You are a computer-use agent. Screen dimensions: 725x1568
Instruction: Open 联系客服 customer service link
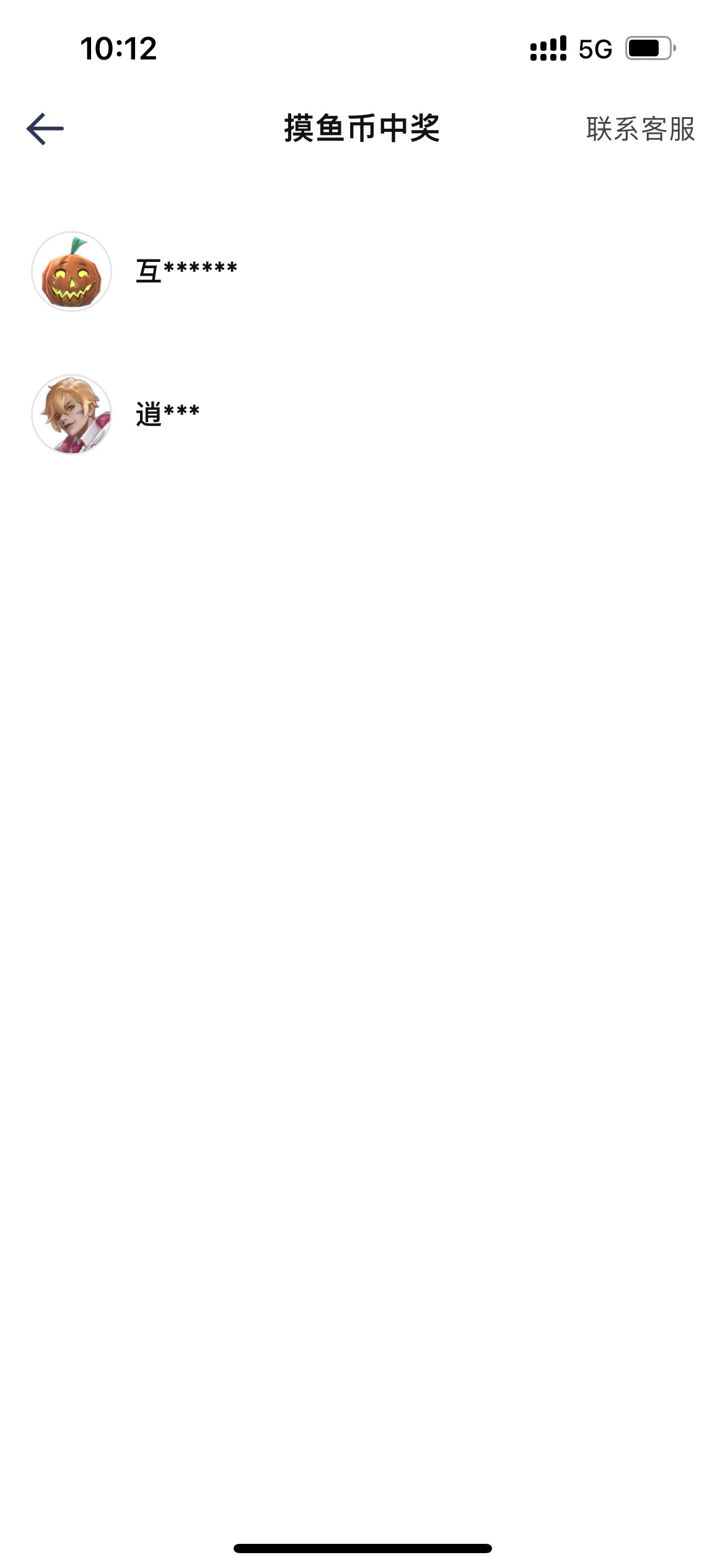641,129
